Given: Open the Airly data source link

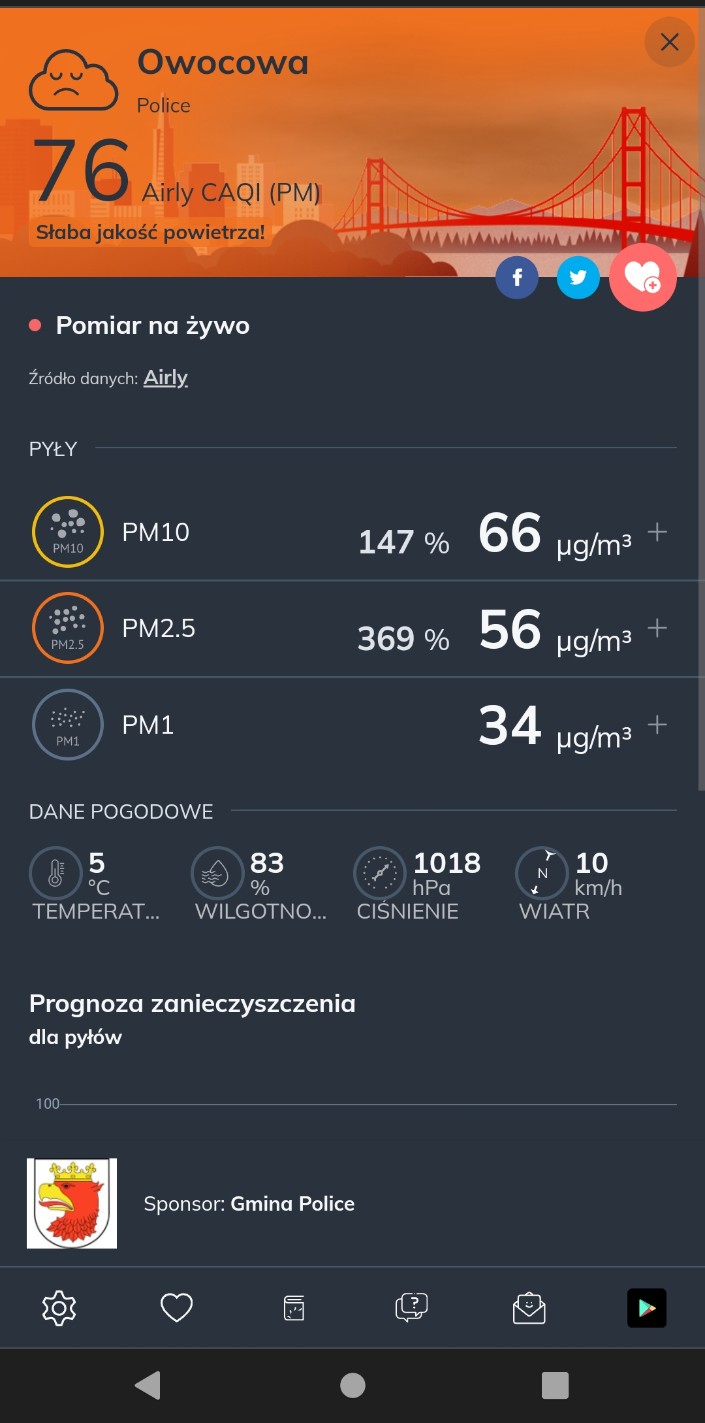Looking at the screenshot, I should click(x=166, y=377).
